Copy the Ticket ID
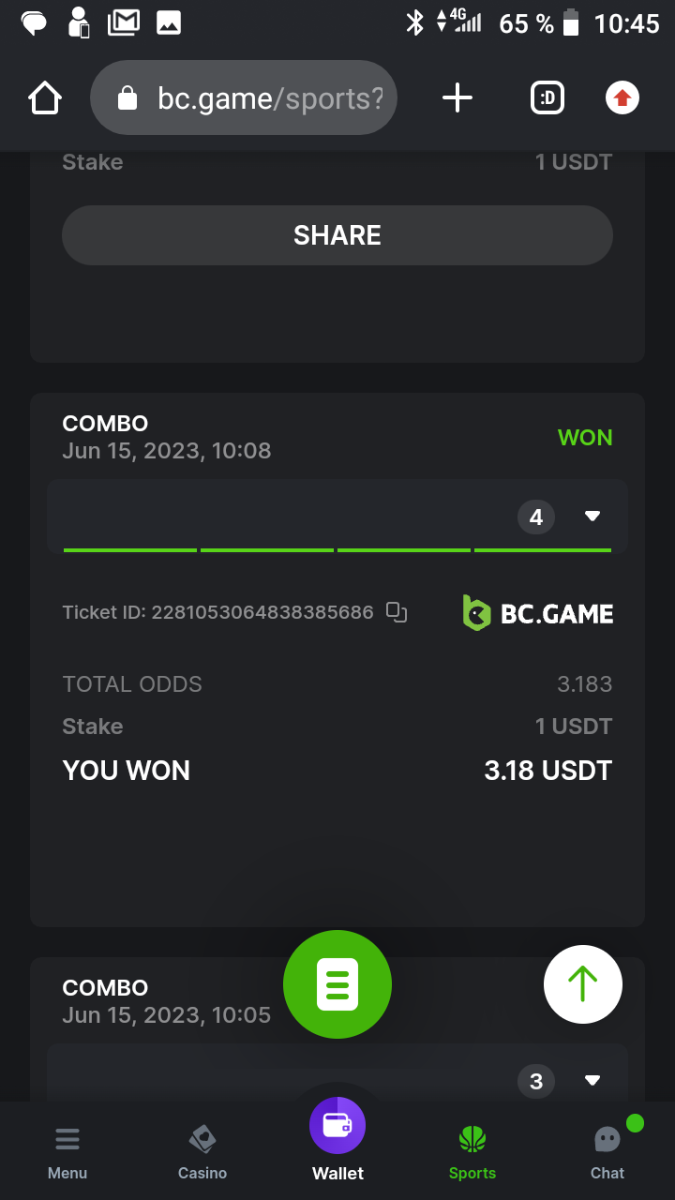The width and height of the screenshot is (675, 1200). [397, 613]
